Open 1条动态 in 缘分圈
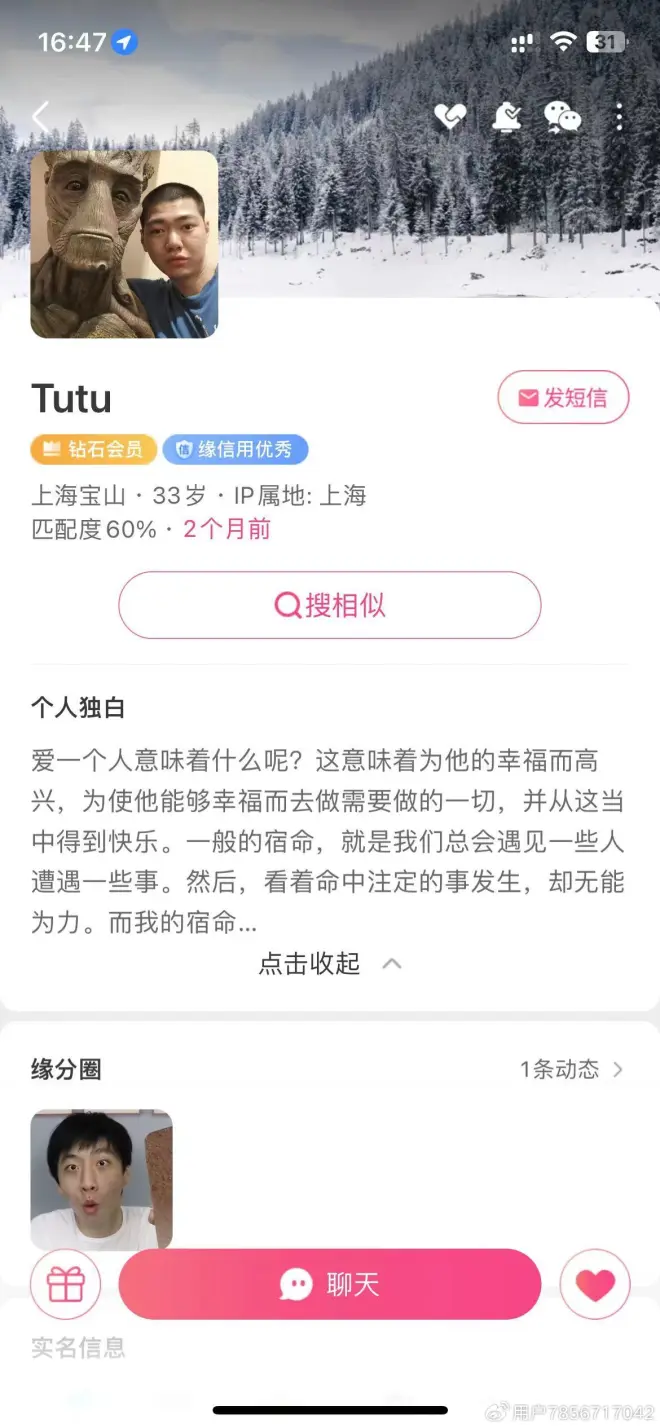 (x=570, y=1069)
